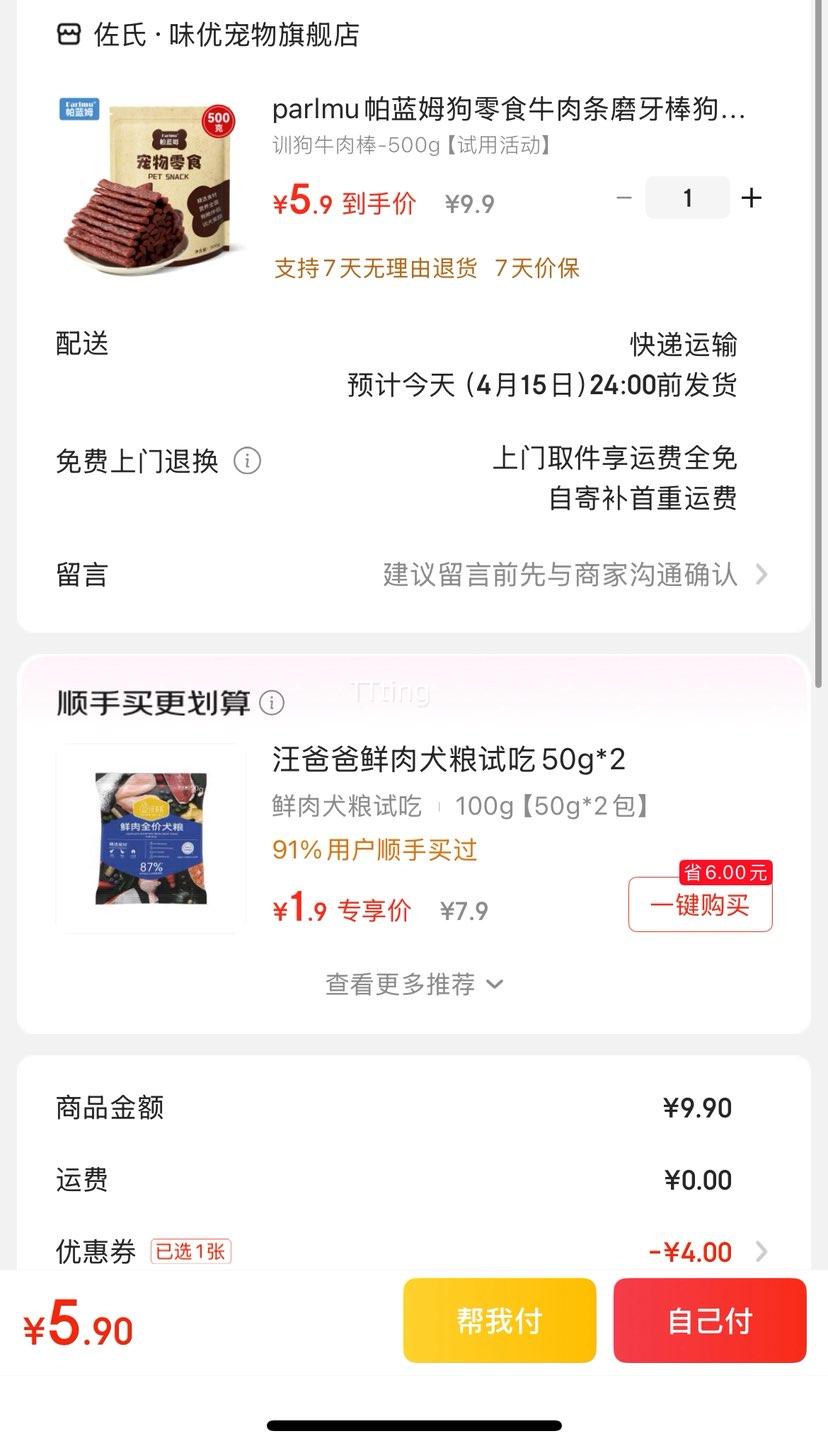This screenshot has width=828, height=1448.
Task: Open the info icon beside 免费上门退换
Action: (x=247, y=461)
